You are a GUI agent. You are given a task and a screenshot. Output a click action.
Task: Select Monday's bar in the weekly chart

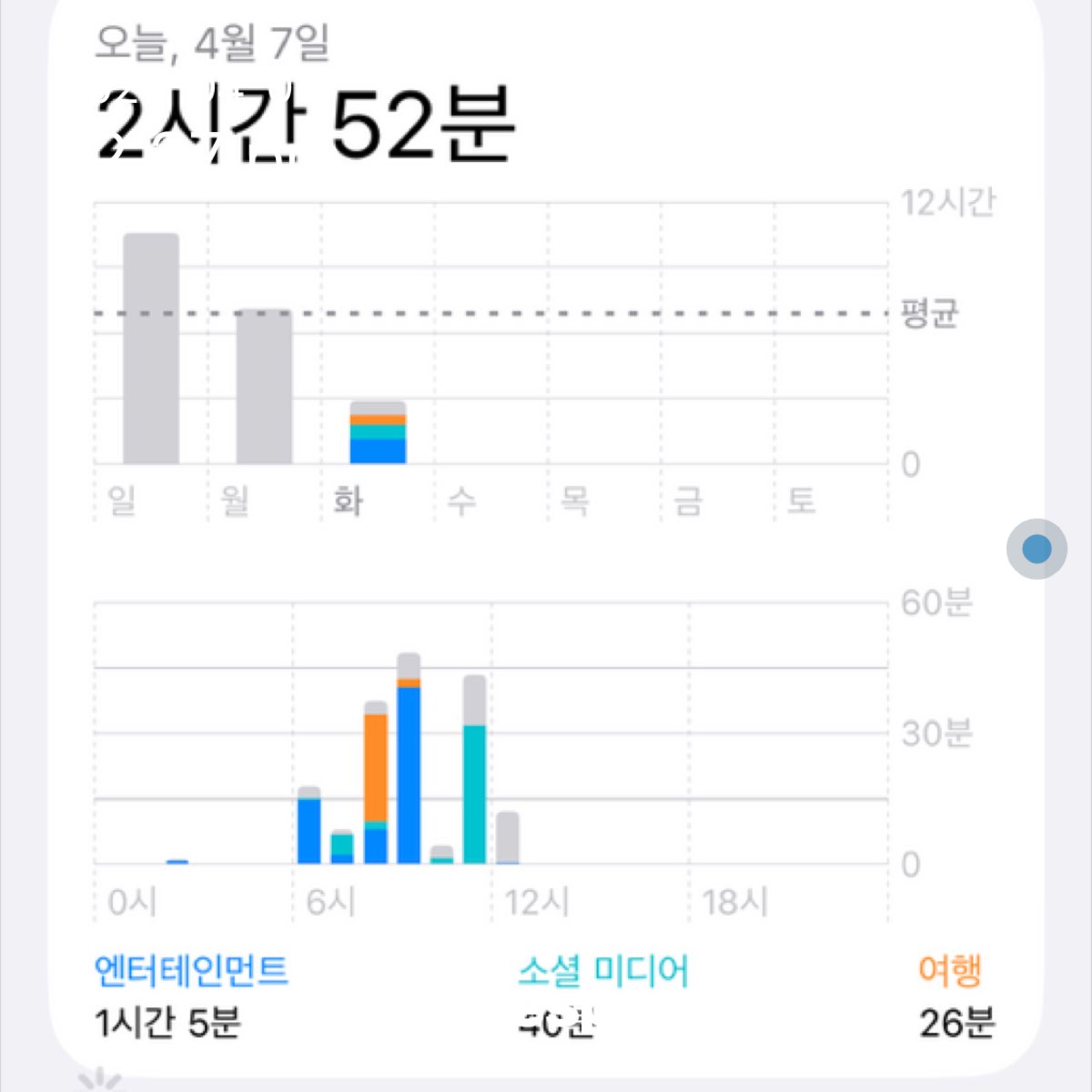264,388
